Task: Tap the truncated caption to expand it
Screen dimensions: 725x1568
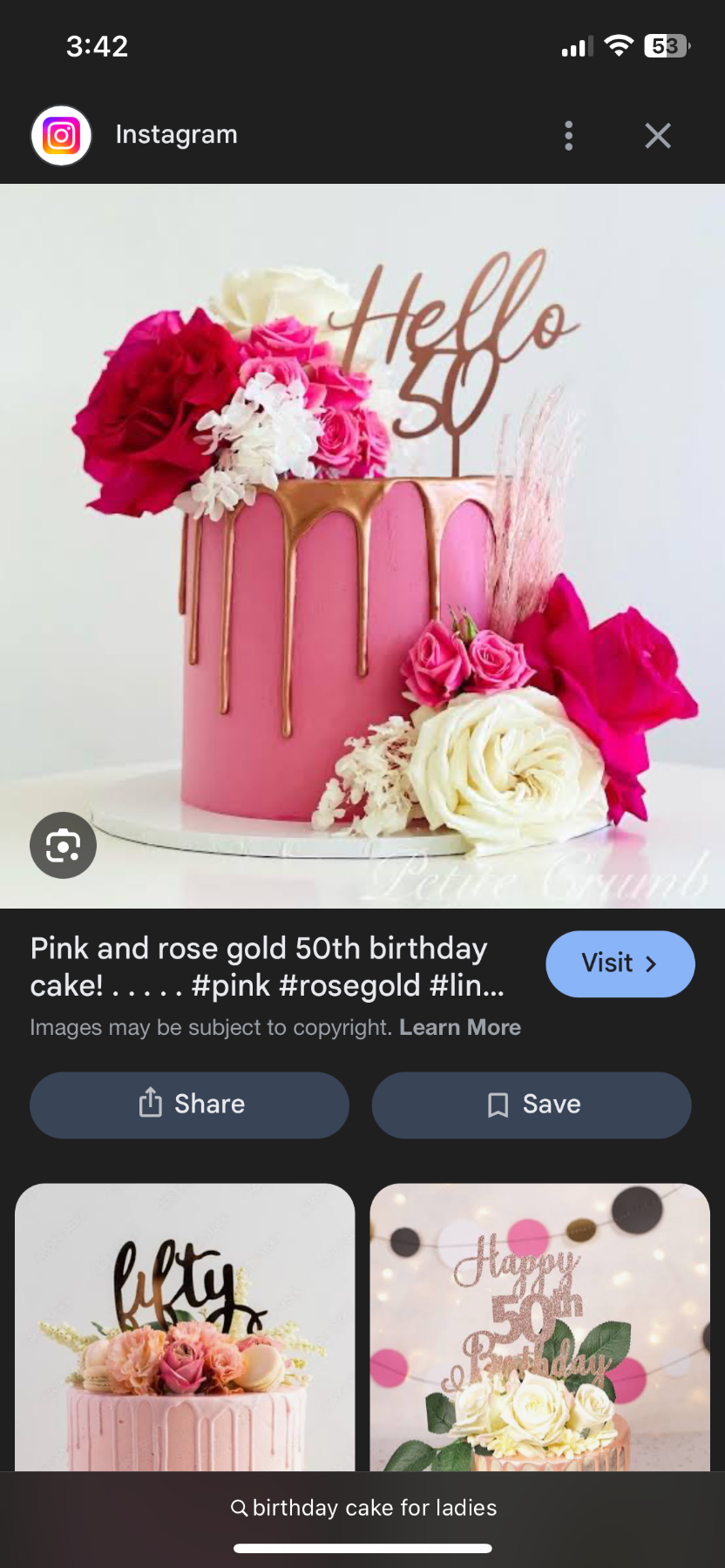Action: click(x=259, y=967)
